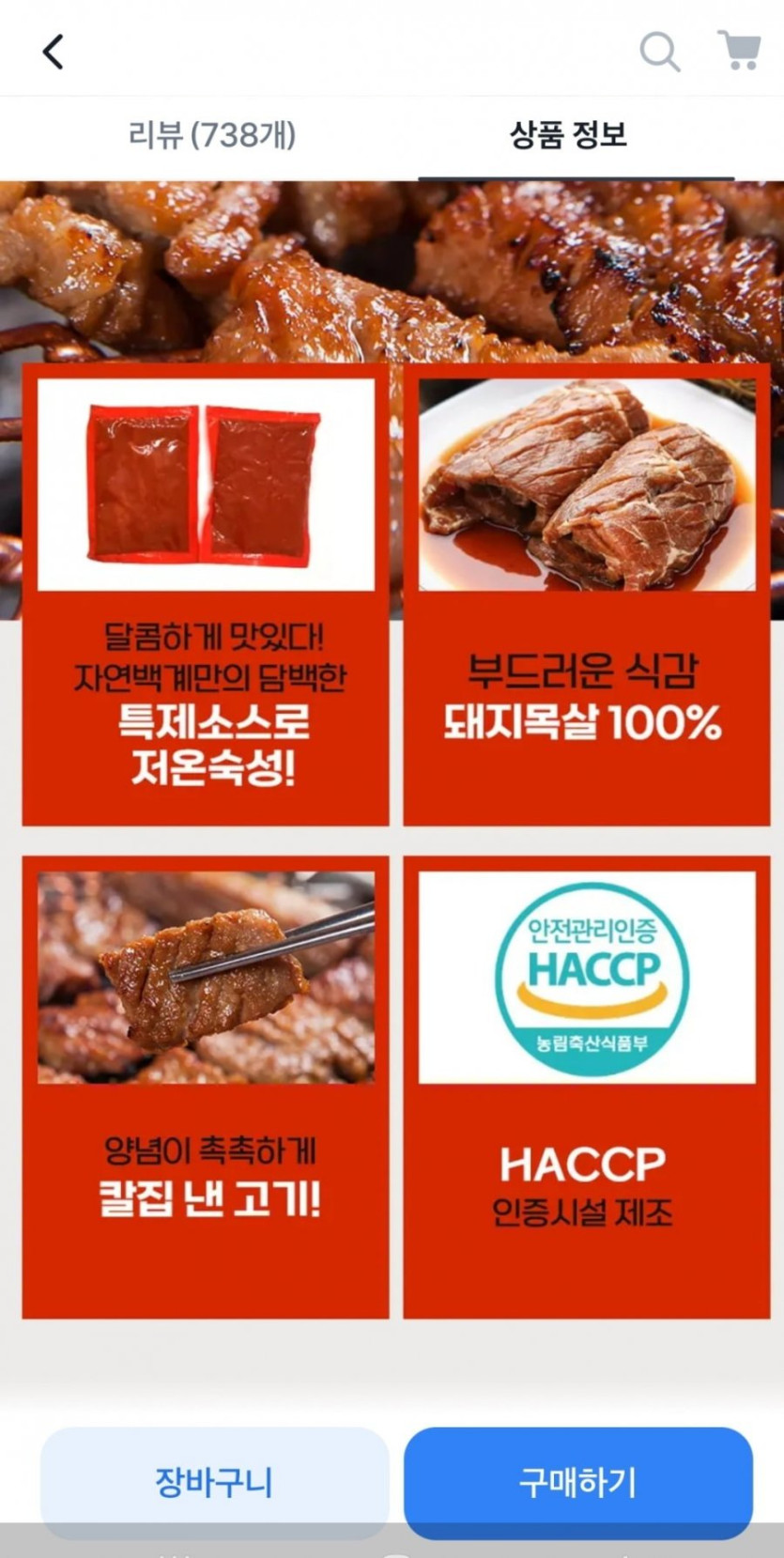This screenshot has width=784, height=1558.
Task: Add item with the 장바구니 button
Action: point(214,1483)
